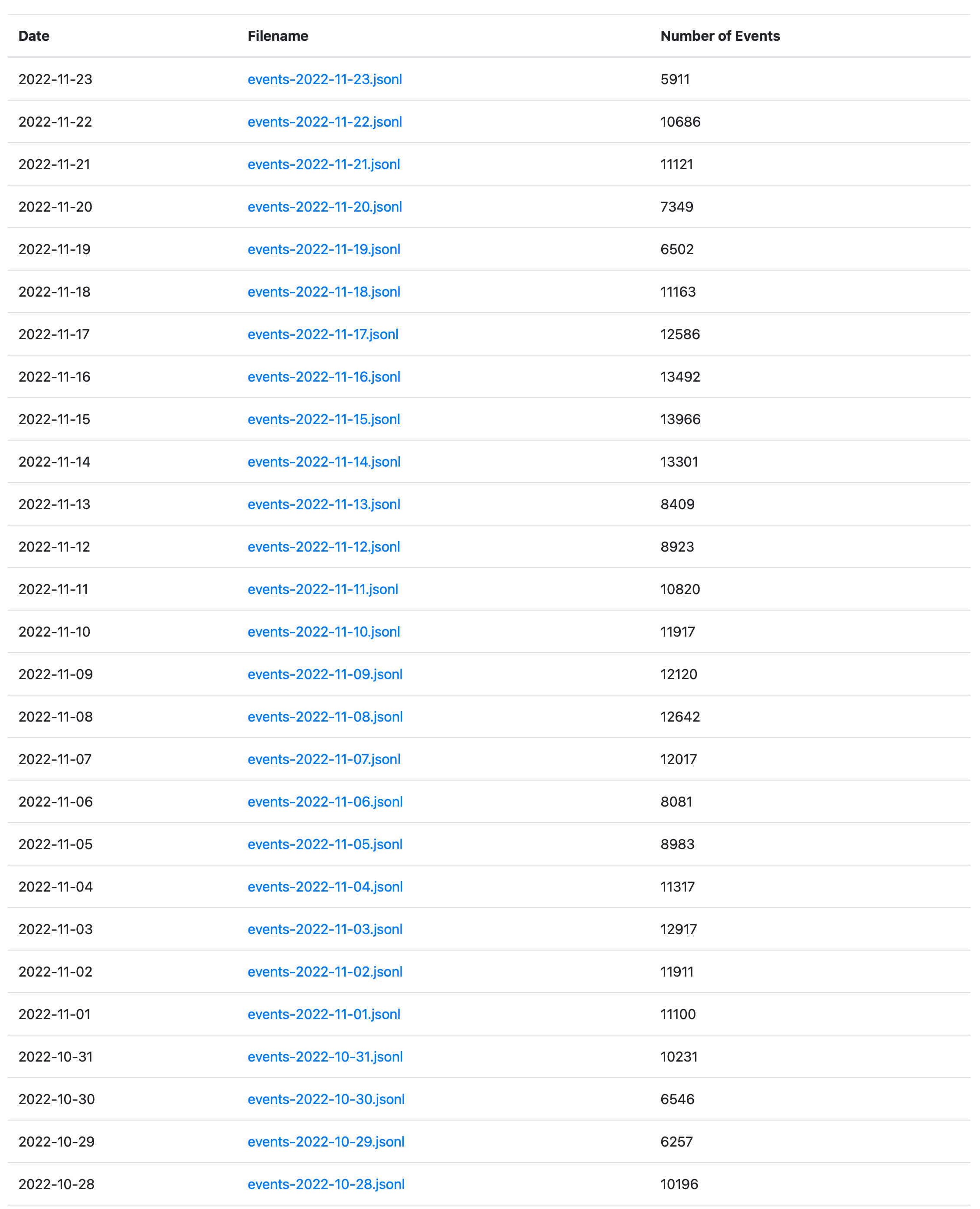This screenshot has width=980, height=1209.
Task: Open events-2022-11-15.jsonl dataset
Action: point(324,419)
